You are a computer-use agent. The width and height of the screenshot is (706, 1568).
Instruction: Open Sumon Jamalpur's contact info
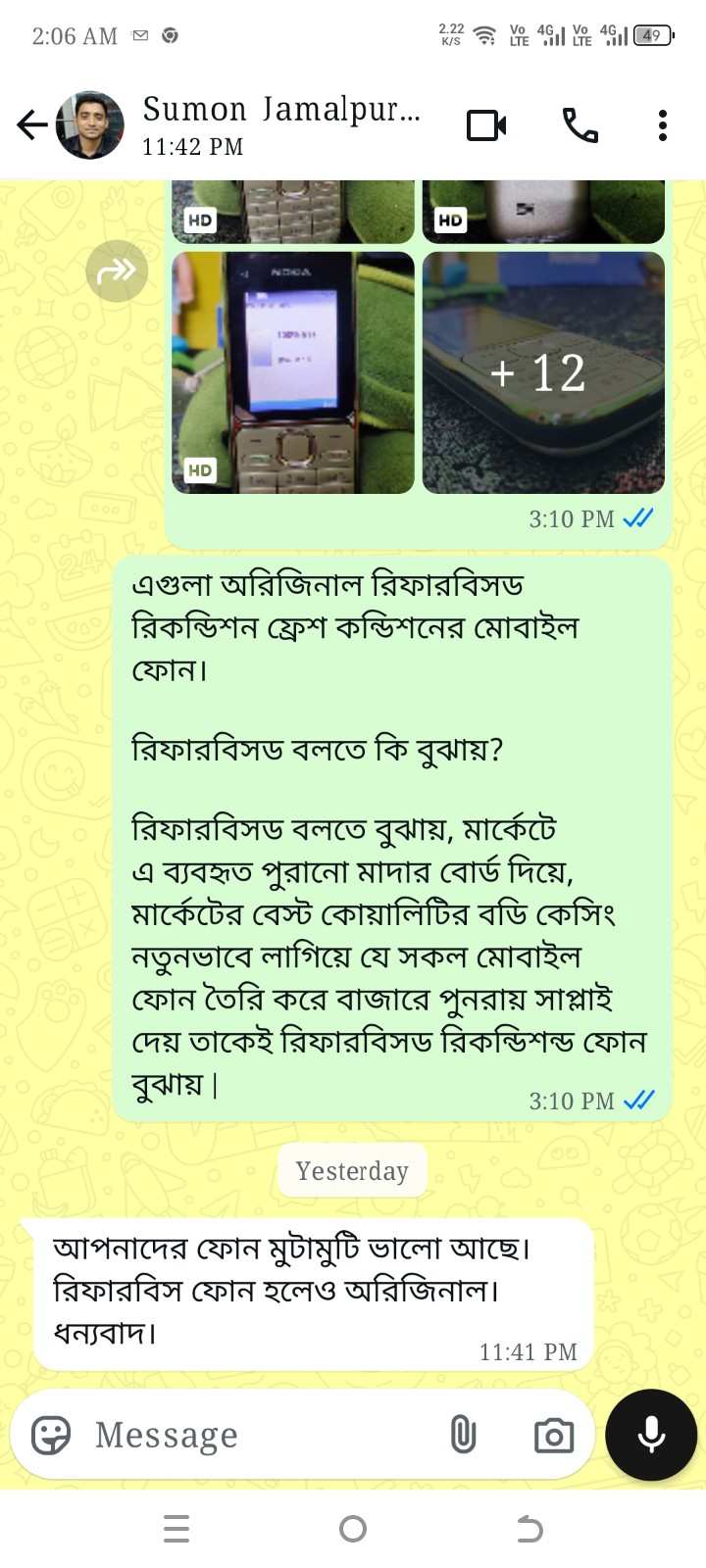[x=282, y=124]
